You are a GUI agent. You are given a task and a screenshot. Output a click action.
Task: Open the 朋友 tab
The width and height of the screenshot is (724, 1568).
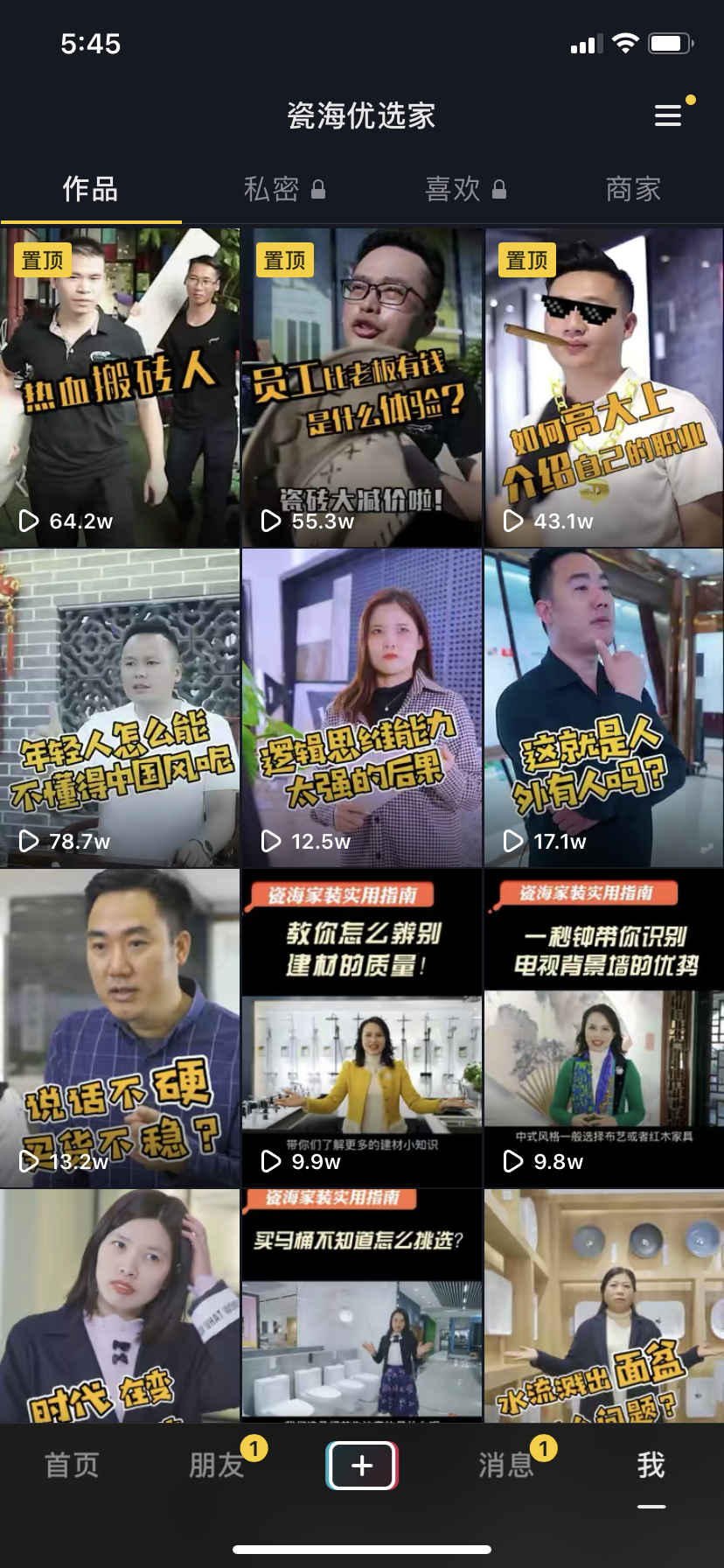[x=217, y=1465]
